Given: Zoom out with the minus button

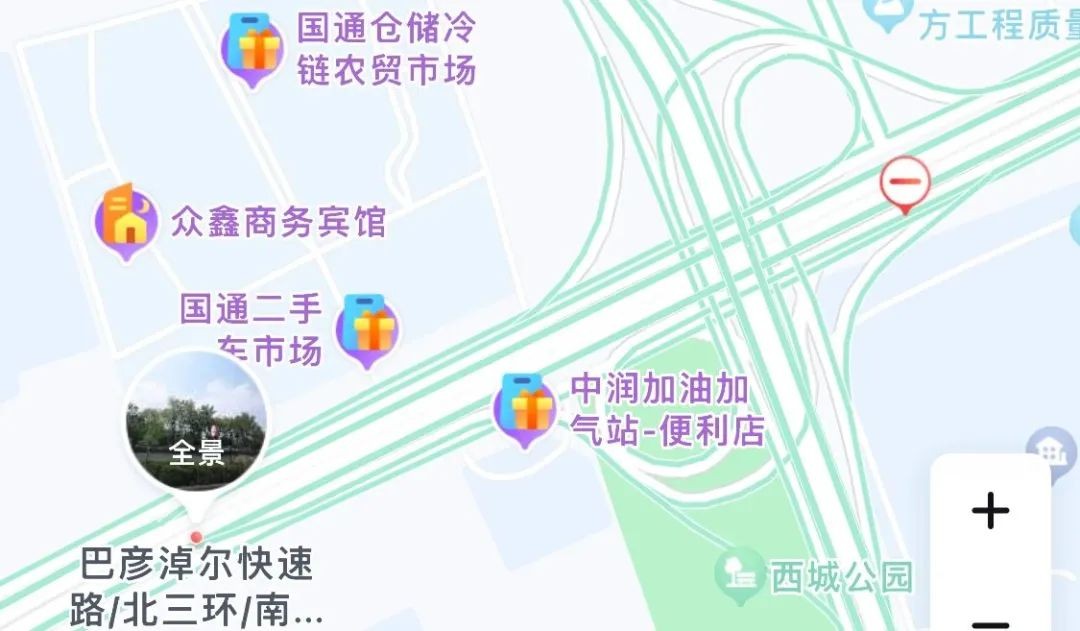Looking at the screenshot, I should pos(990,621).
